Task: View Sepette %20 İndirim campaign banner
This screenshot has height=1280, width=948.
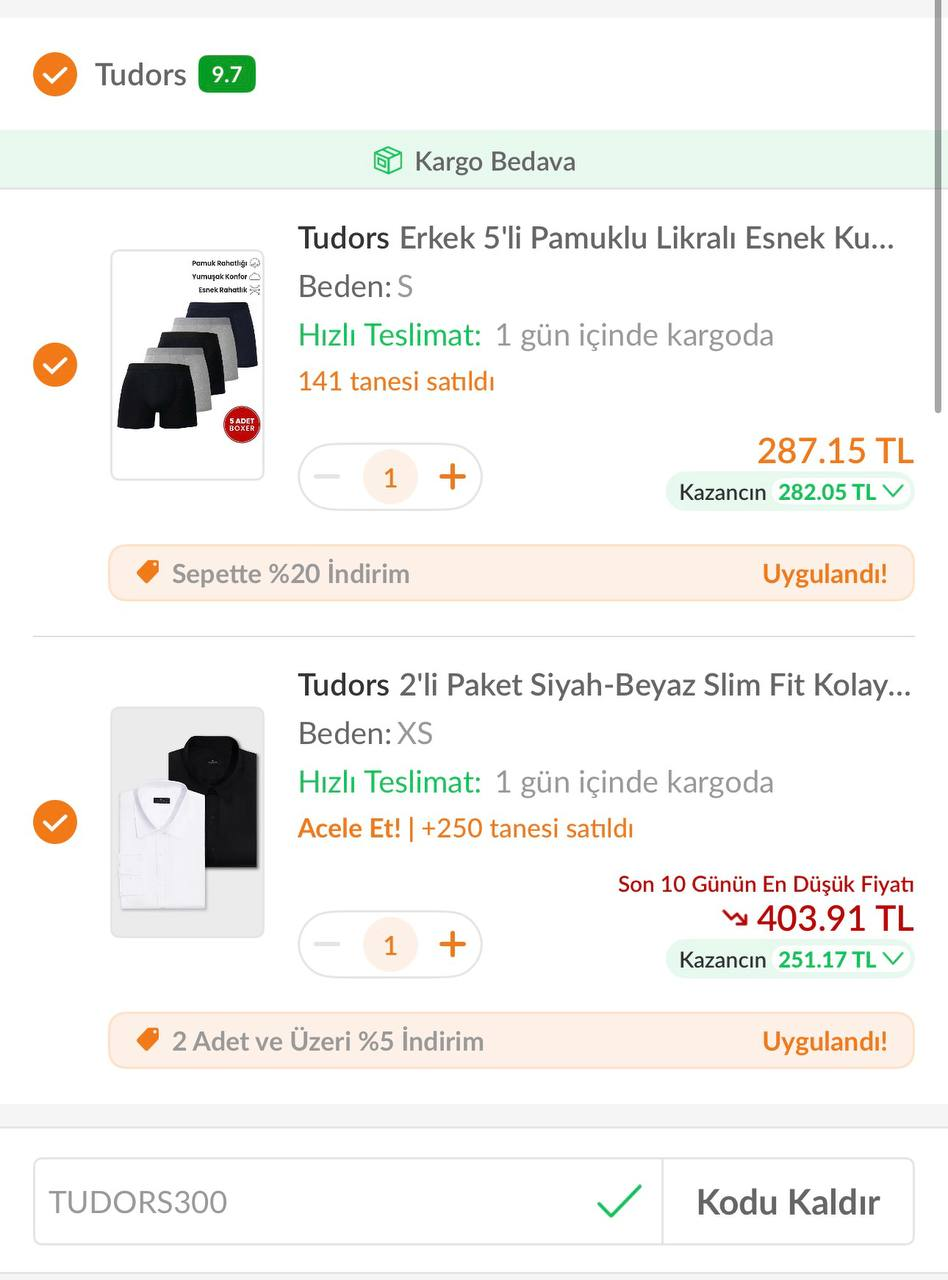Action: click(511, 573)
